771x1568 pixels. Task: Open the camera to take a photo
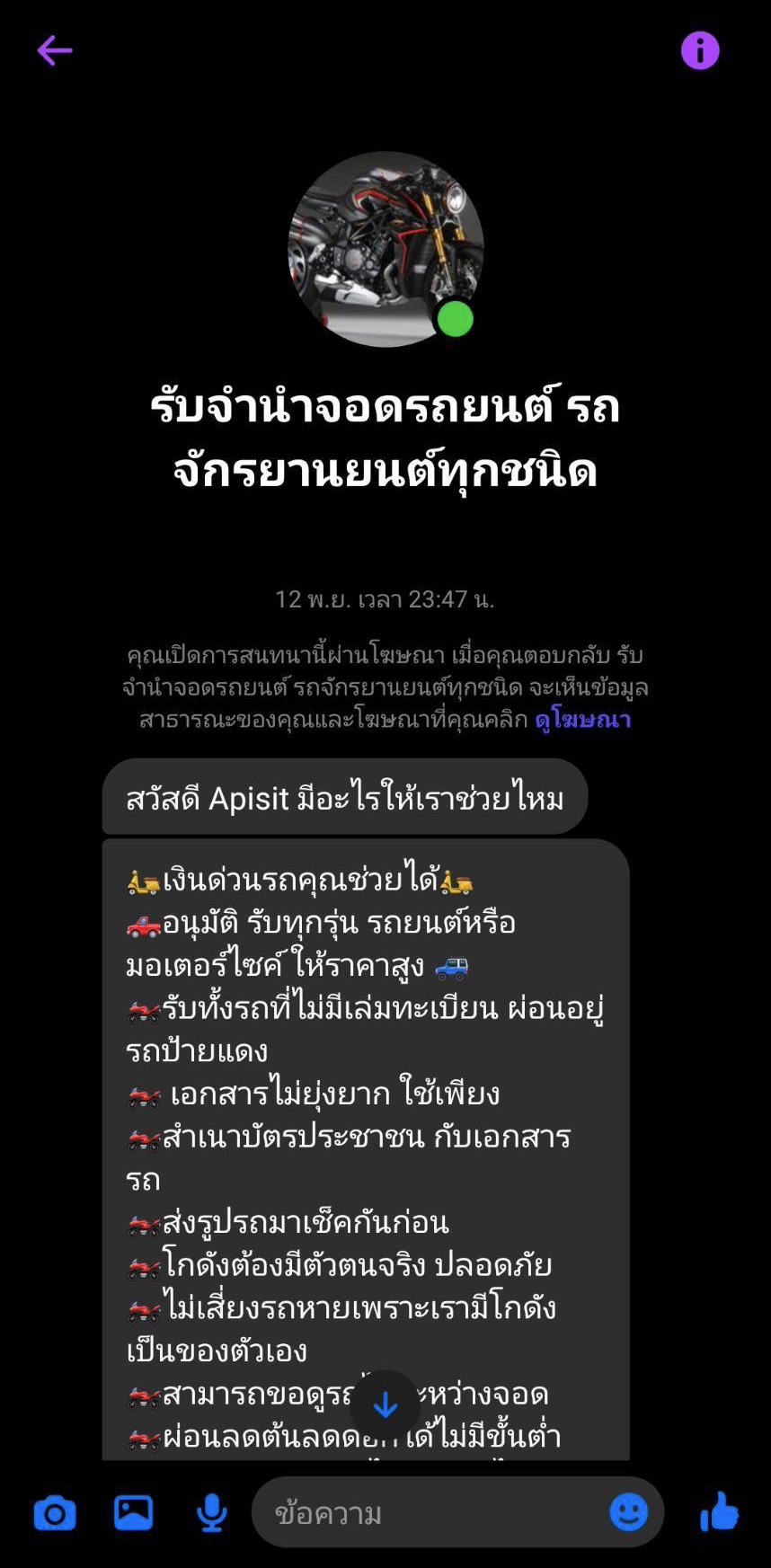click(55, 1513)
